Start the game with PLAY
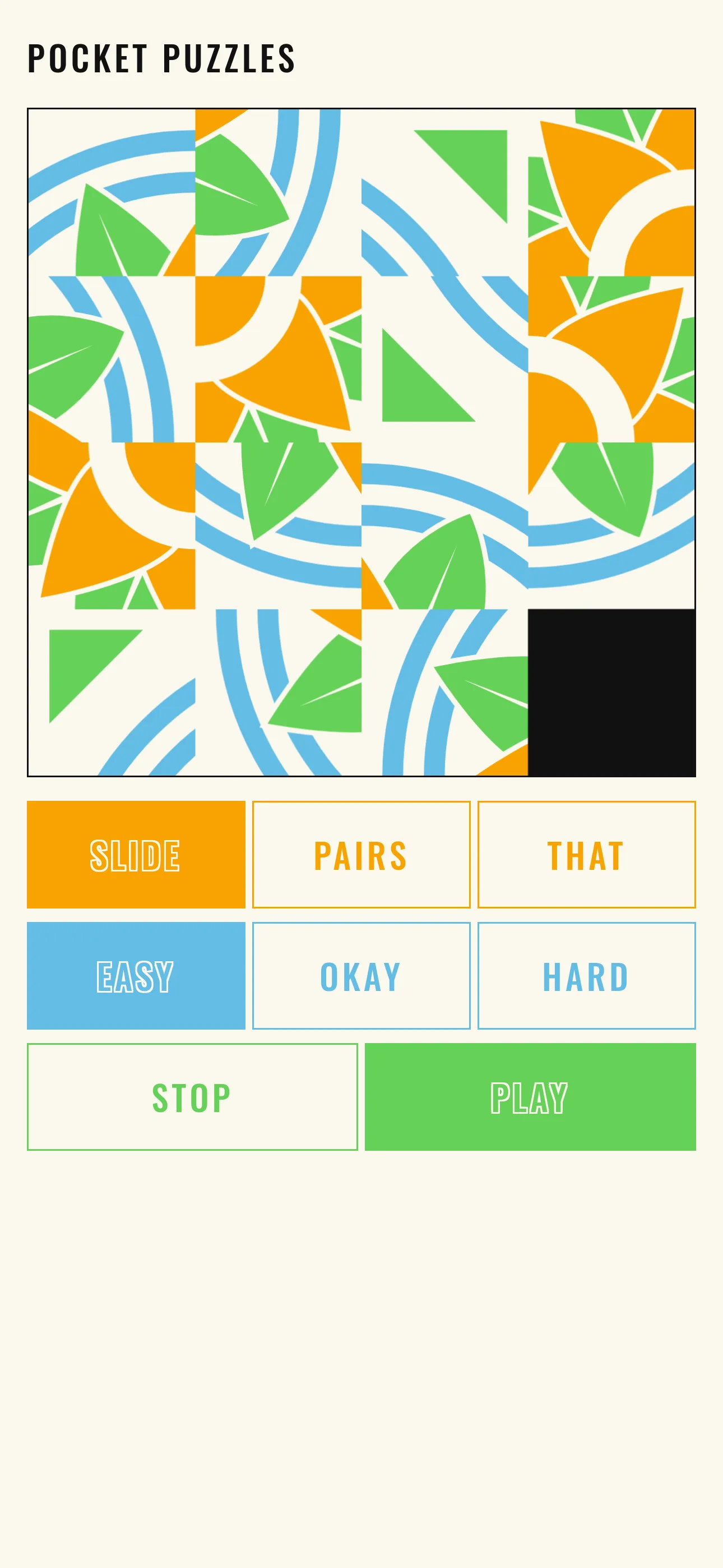This screenshot has height=1568, width=723. 530,1097
